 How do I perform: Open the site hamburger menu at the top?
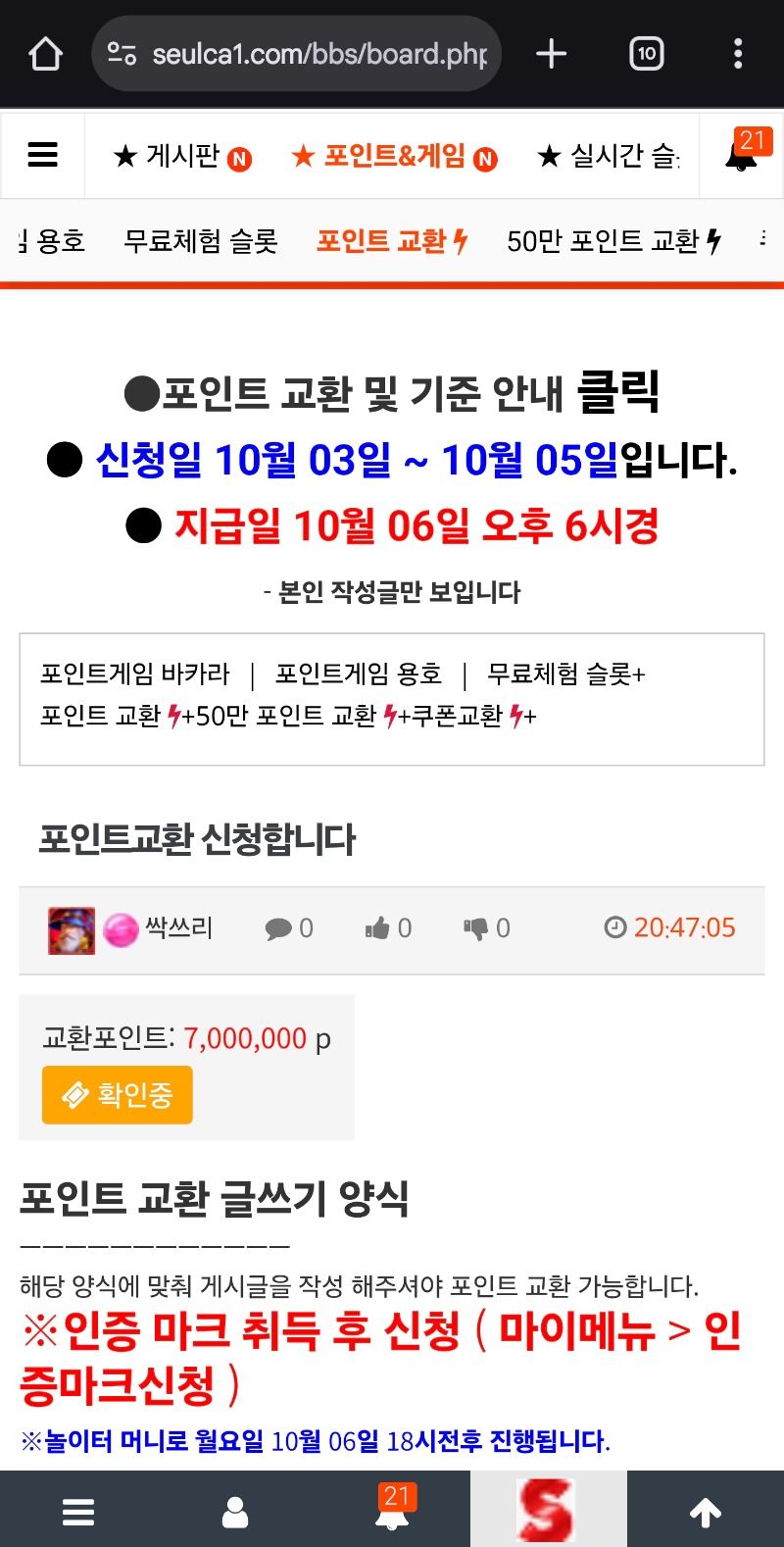(42, 155)
